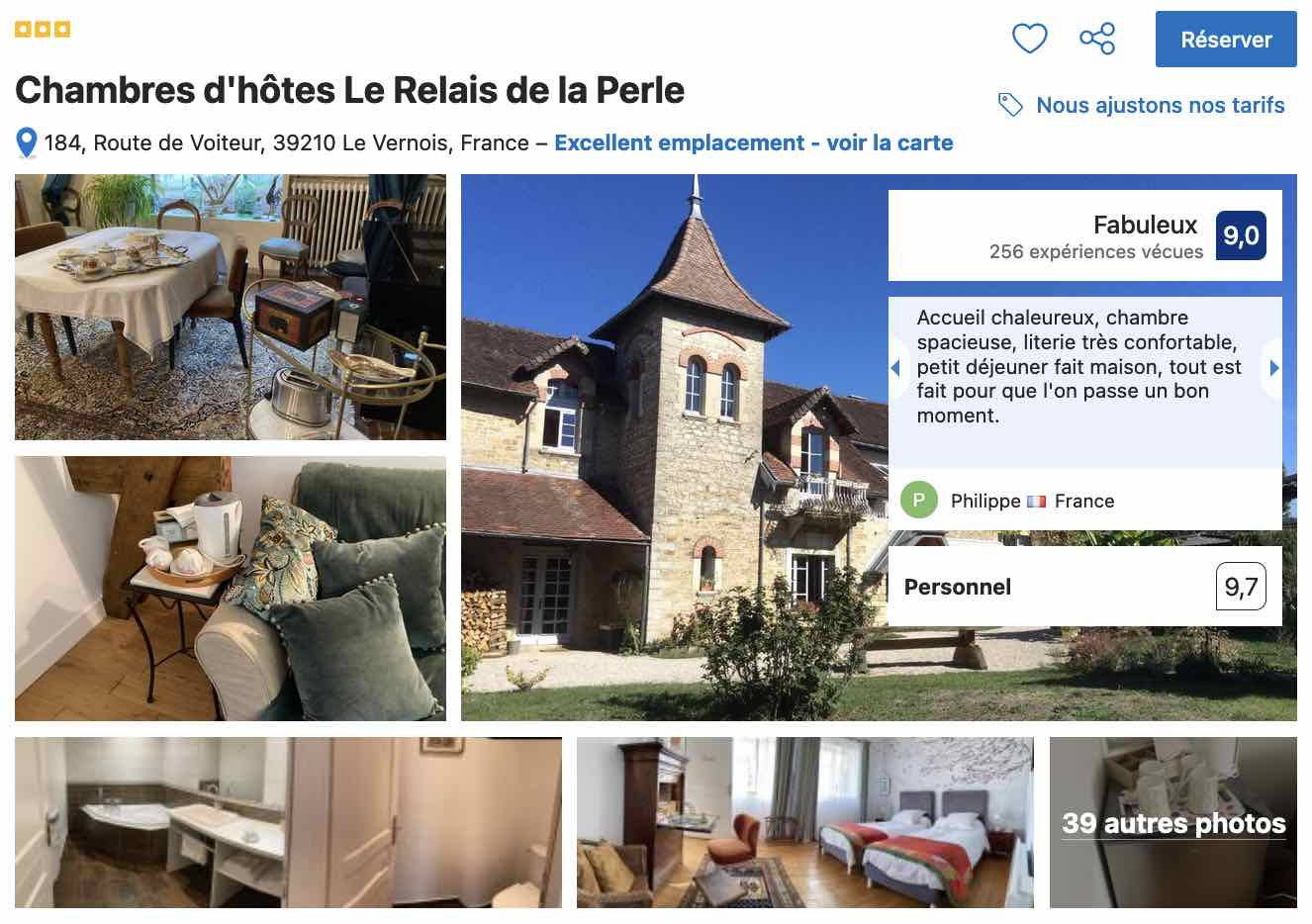The height and width of the screenshot is (924, 1312).
Task: View the 39 autres photos gallery
Action: point(1172,822)
